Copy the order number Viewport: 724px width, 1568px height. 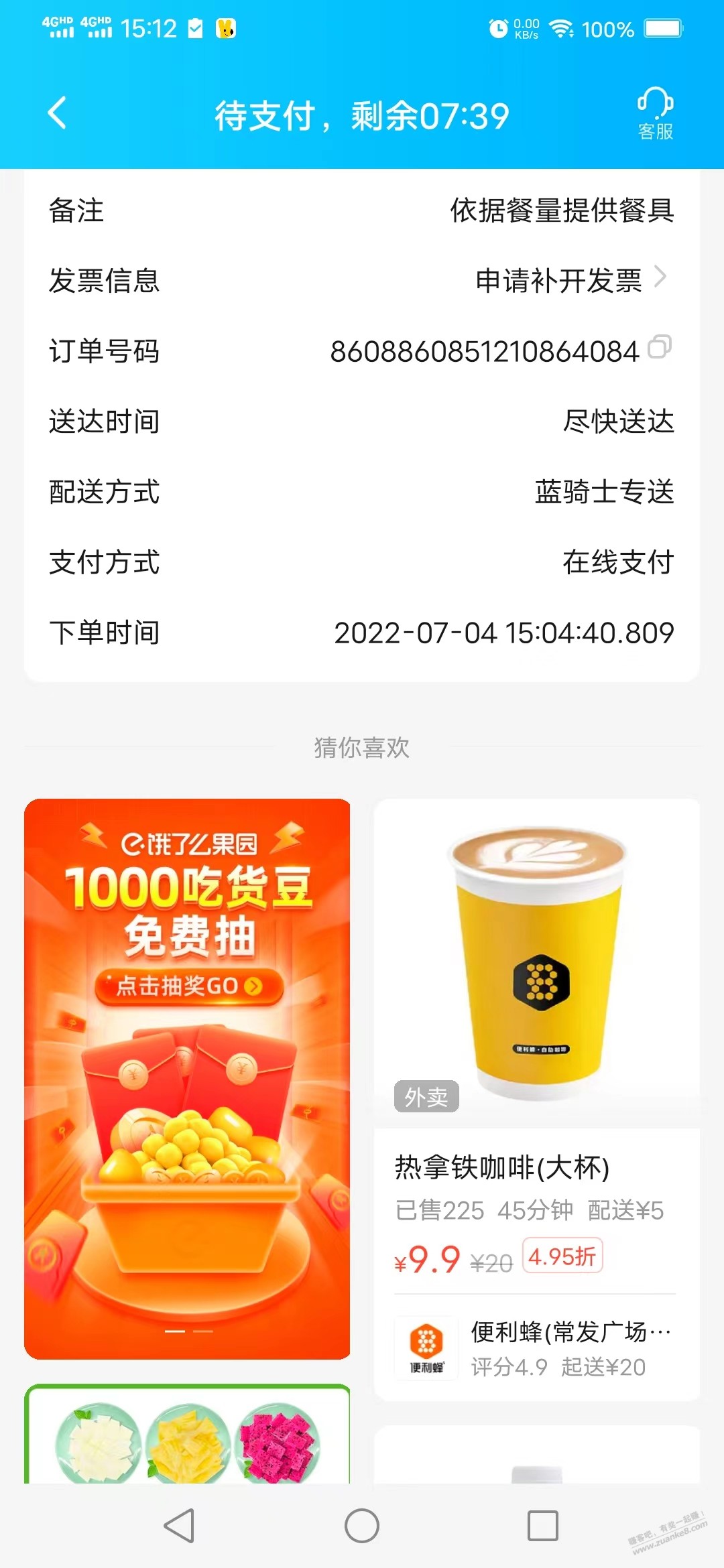tap(660, 347)
